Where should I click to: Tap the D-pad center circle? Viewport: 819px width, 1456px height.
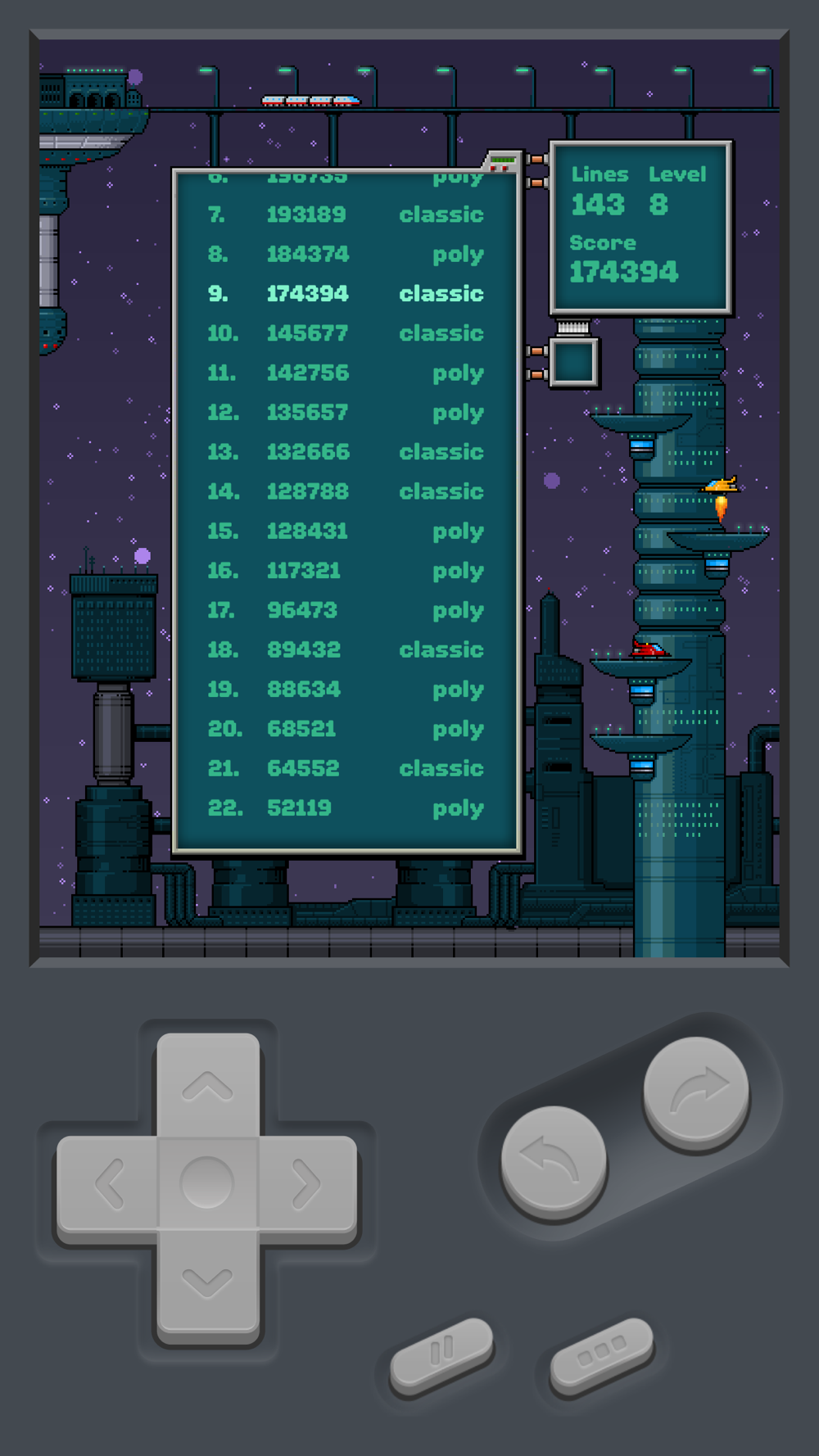click(x=207, y=1182)
